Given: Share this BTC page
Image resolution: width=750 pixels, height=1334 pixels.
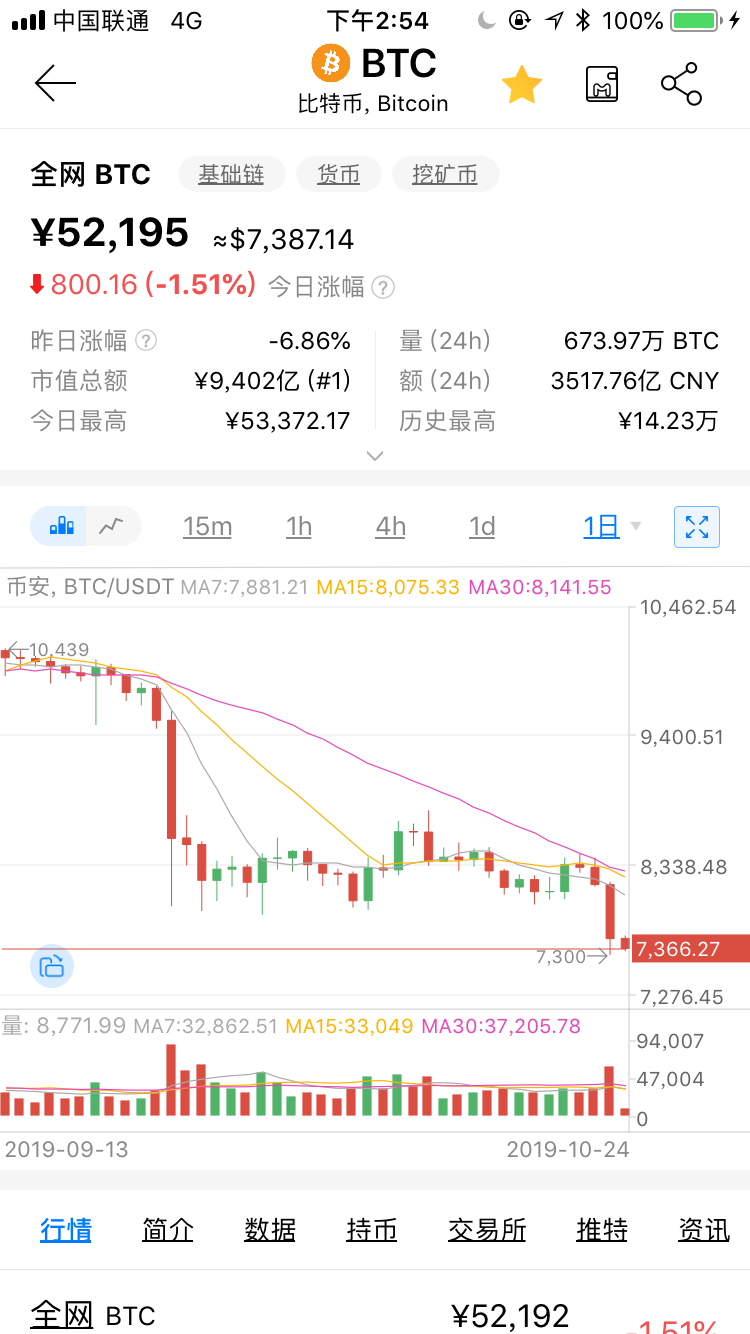Looking at the screenshot, I should pos(681,85).
